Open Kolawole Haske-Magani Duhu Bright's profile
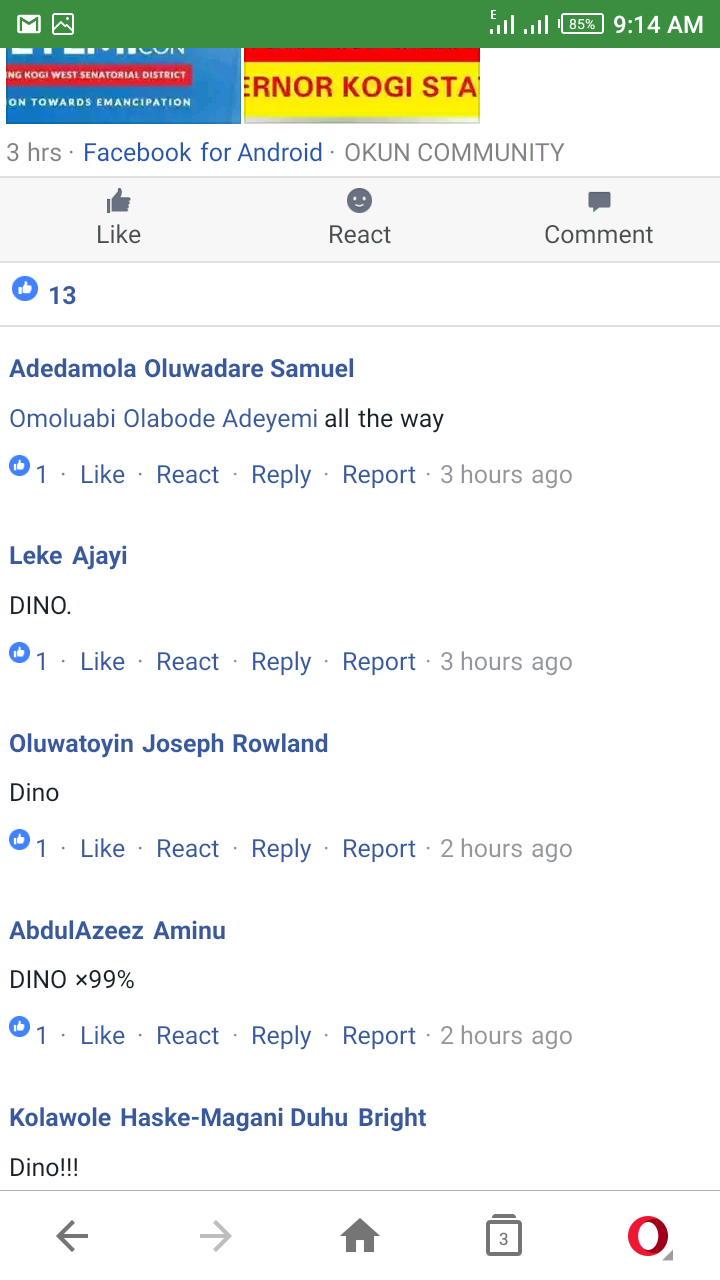Image resolution: width=720 pixels, height=1280 pixels. pos(217,1117)
